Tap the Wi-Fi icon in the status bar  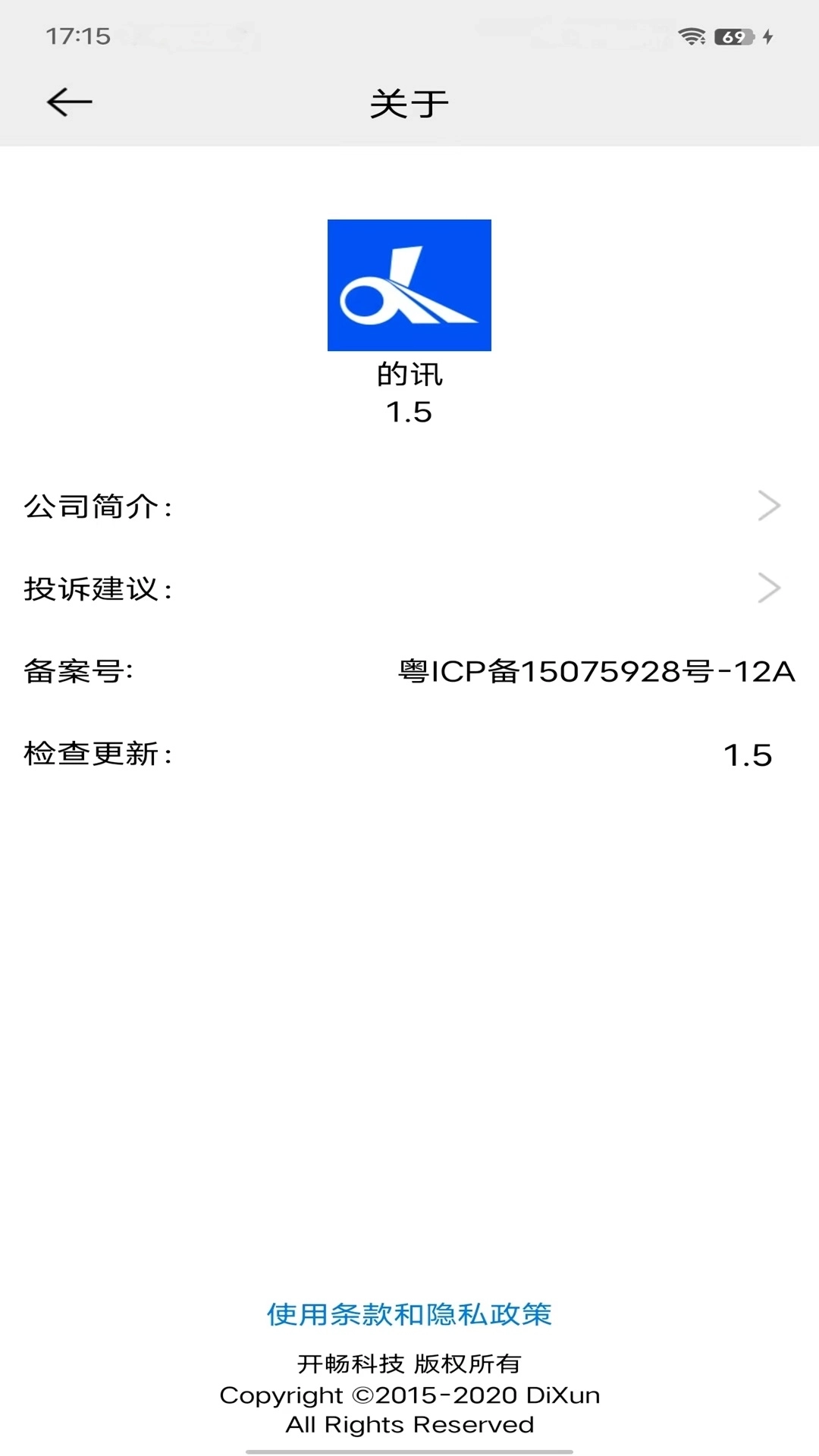click(x=692, y=33)
